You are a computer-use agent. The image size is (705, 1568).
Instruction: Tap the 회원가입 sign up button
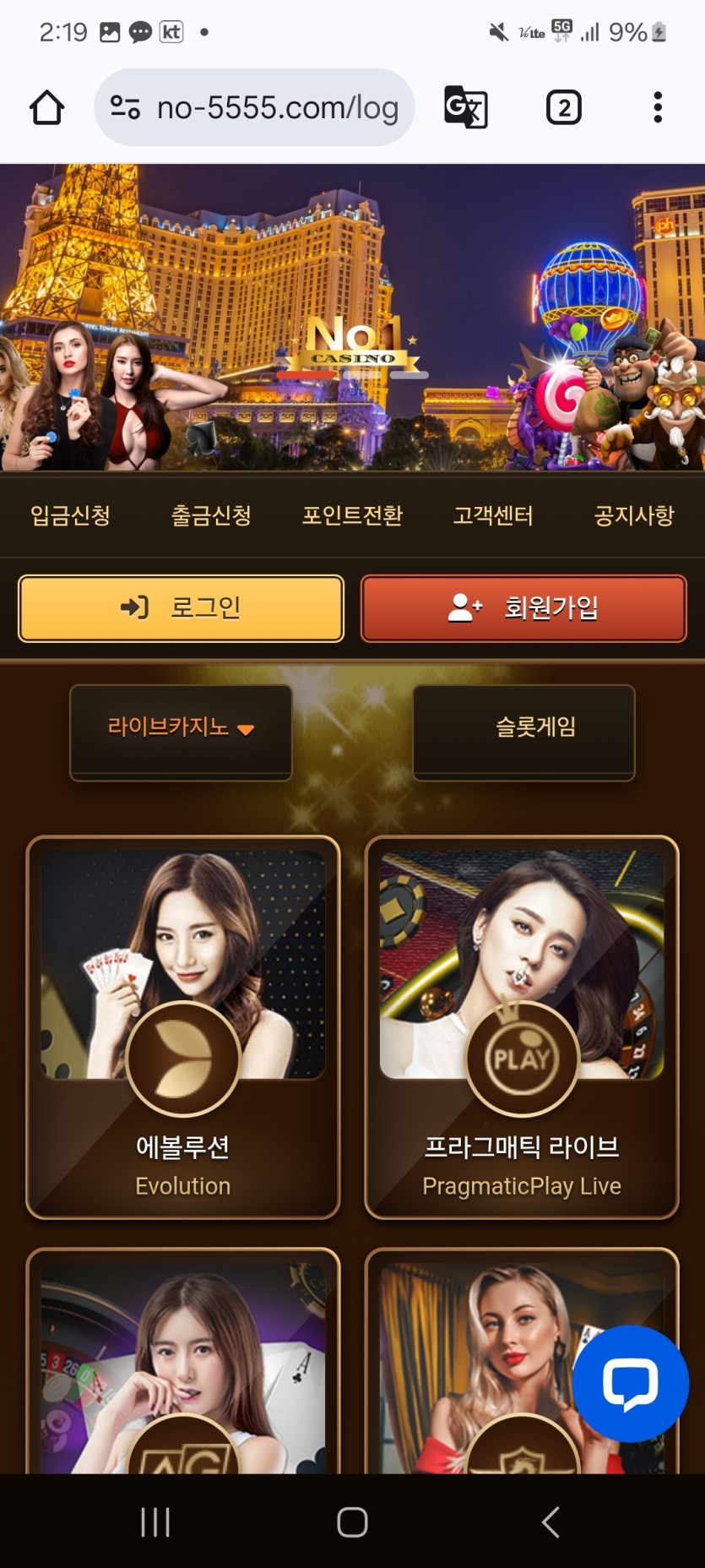tap(523, 608)
